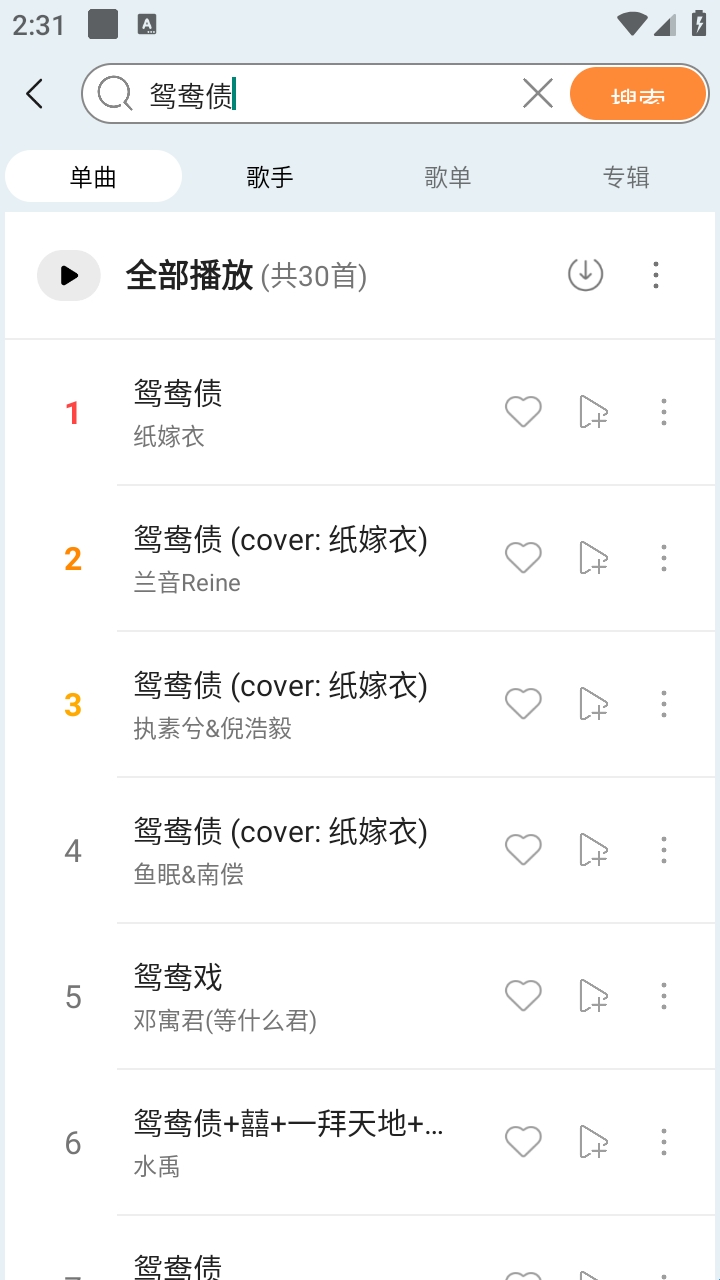Go back using the top-left arrow

coord(35,94)
